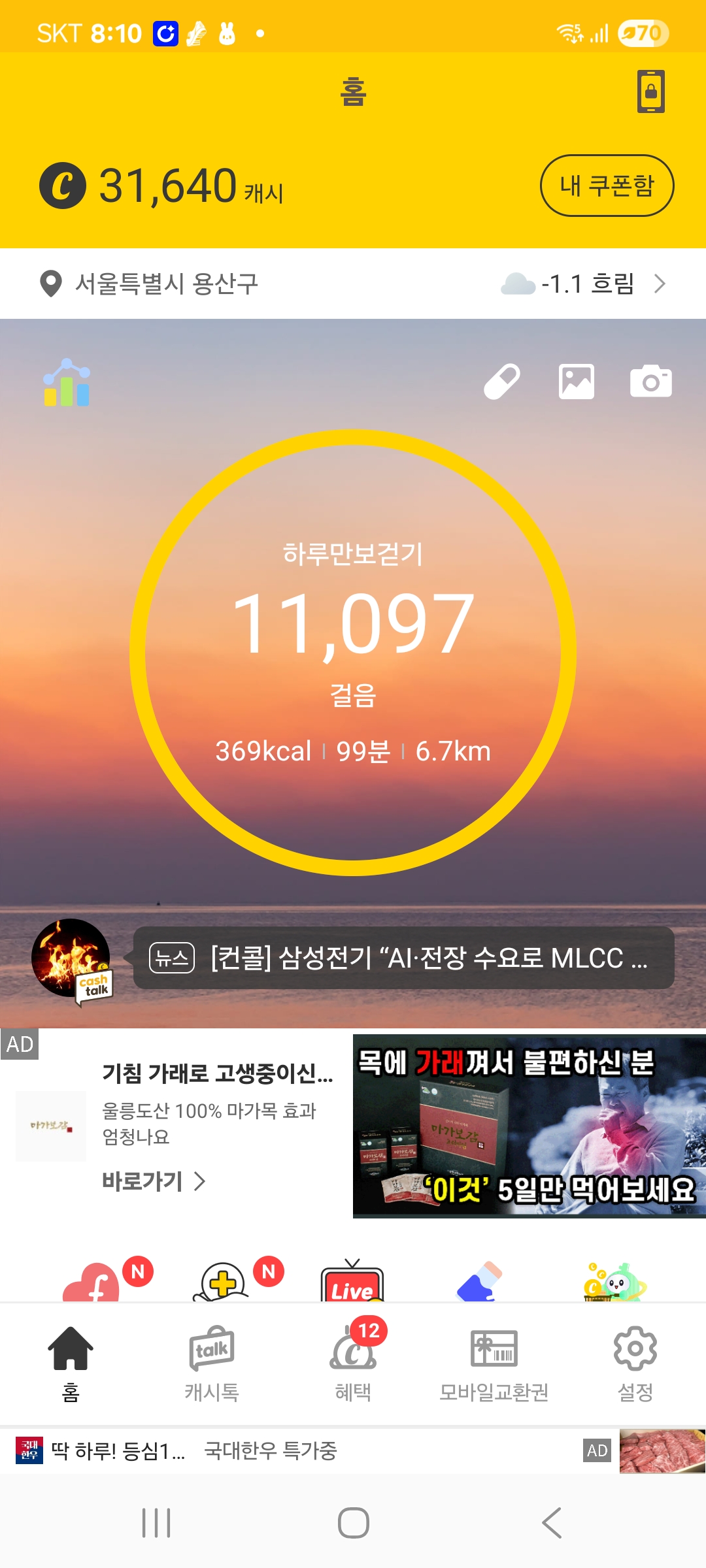Switch to the 모바일교환권 tab
Image resolution: width=706 pixels, height=1568 pixels.
coord(494,1364)
